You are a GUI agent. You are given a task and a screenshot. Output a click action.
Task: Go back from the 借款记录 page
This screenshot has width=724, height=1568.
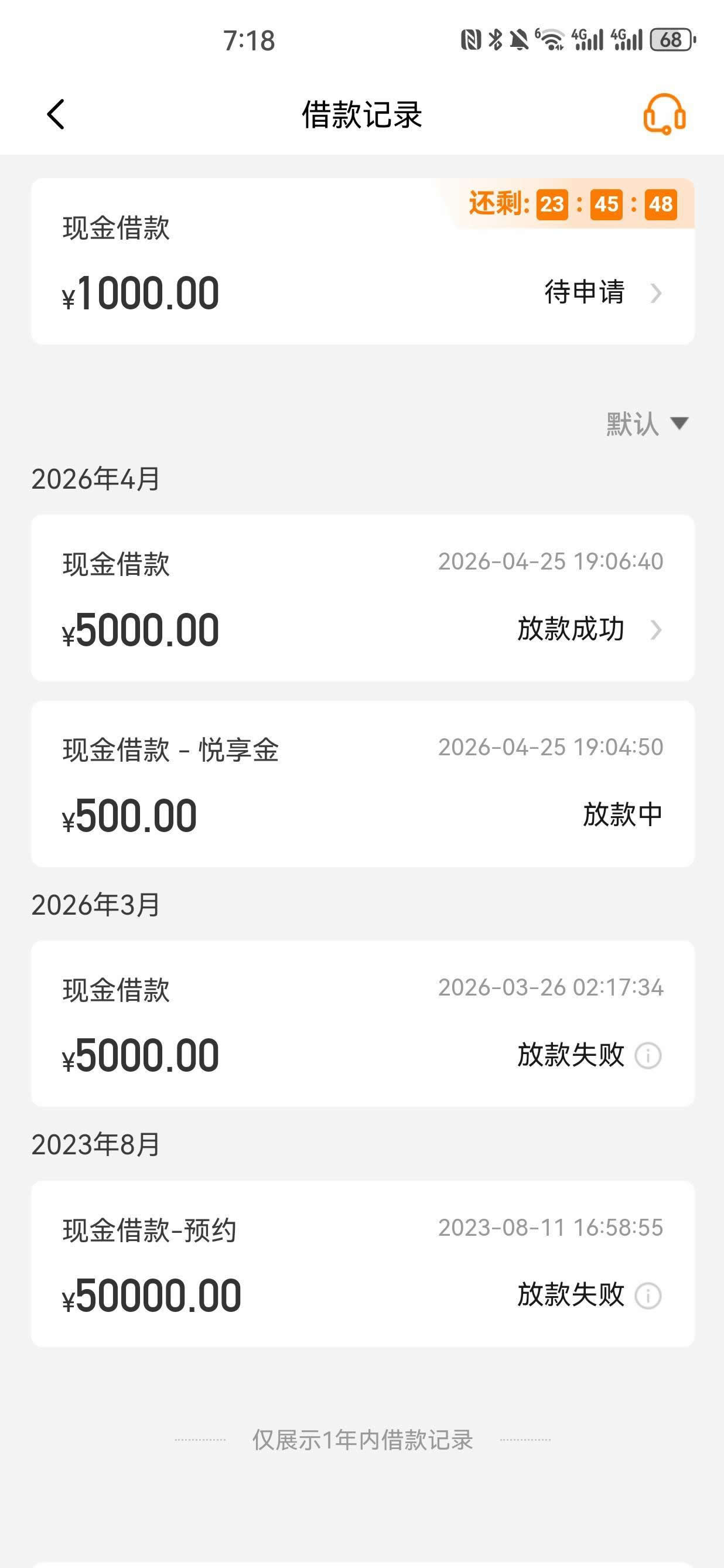[56, 114]
